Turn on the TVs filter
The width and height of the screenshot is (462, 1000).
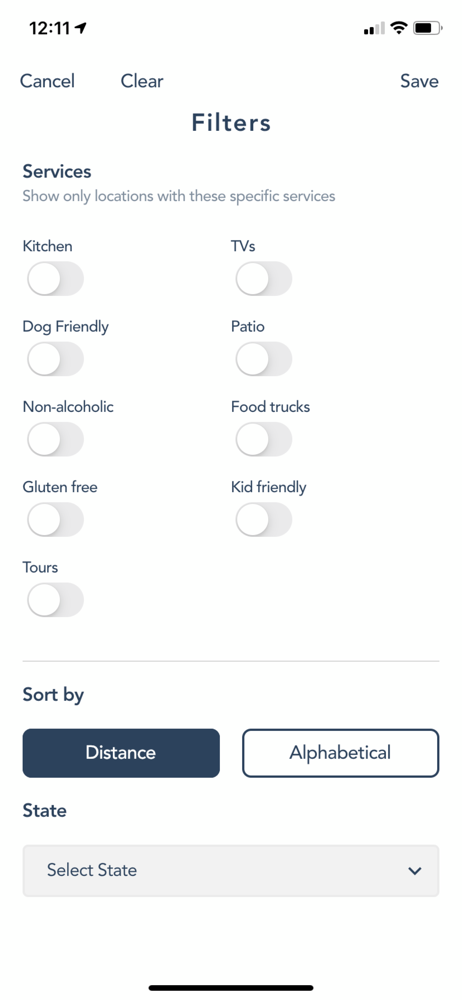point(264,279)
